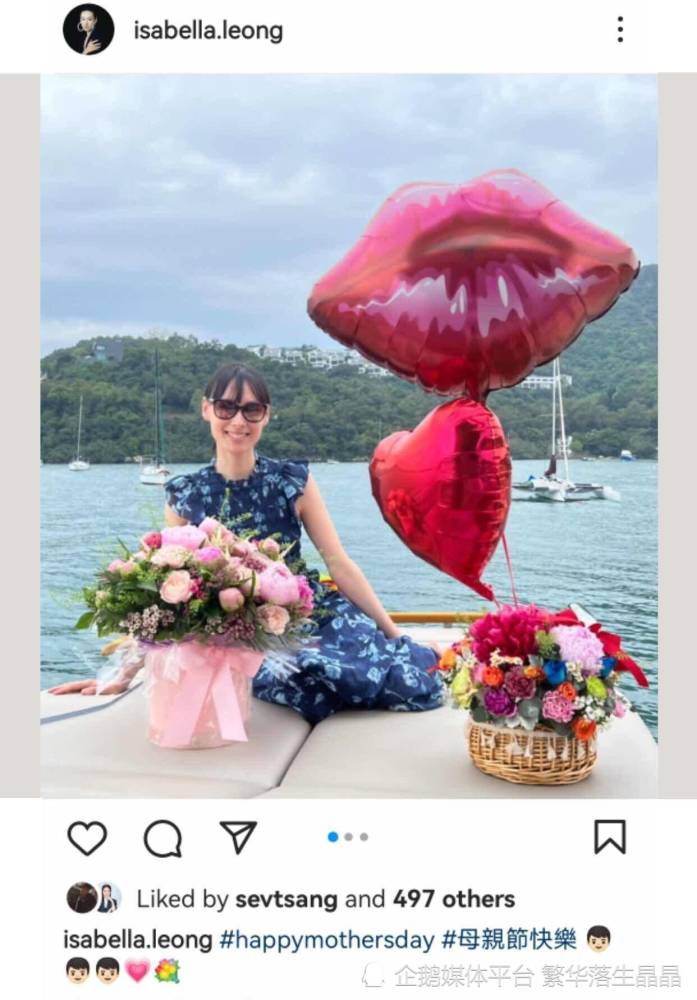
Task: Open the #happymothersday hashtag
Action: pos(327,940)
